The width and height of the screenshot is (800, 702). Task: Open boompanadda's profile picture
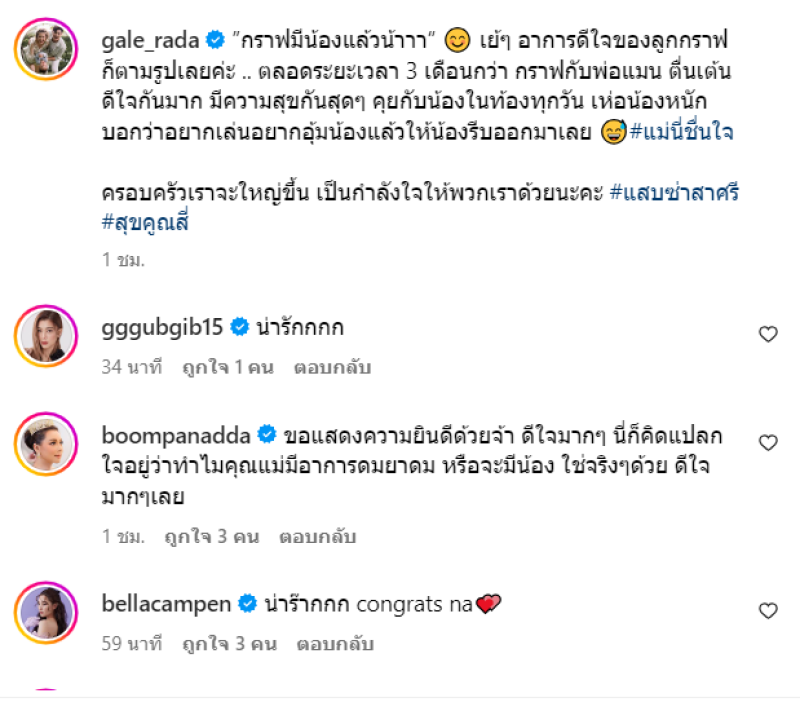(46, 442)
